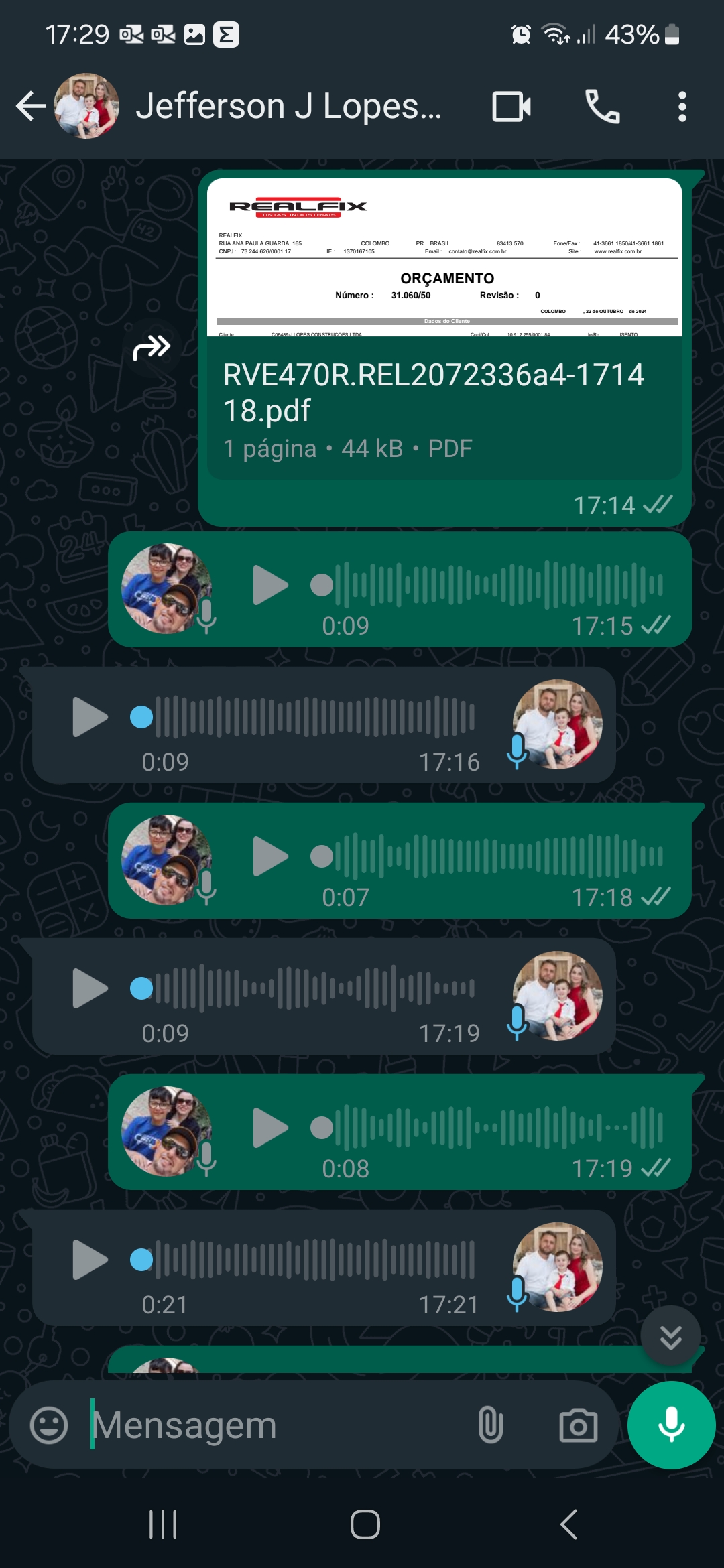Screen dimensions: 724x1568
Task: Play the 0:21 voice message from 17:21
Action: tap(90, 1260)
